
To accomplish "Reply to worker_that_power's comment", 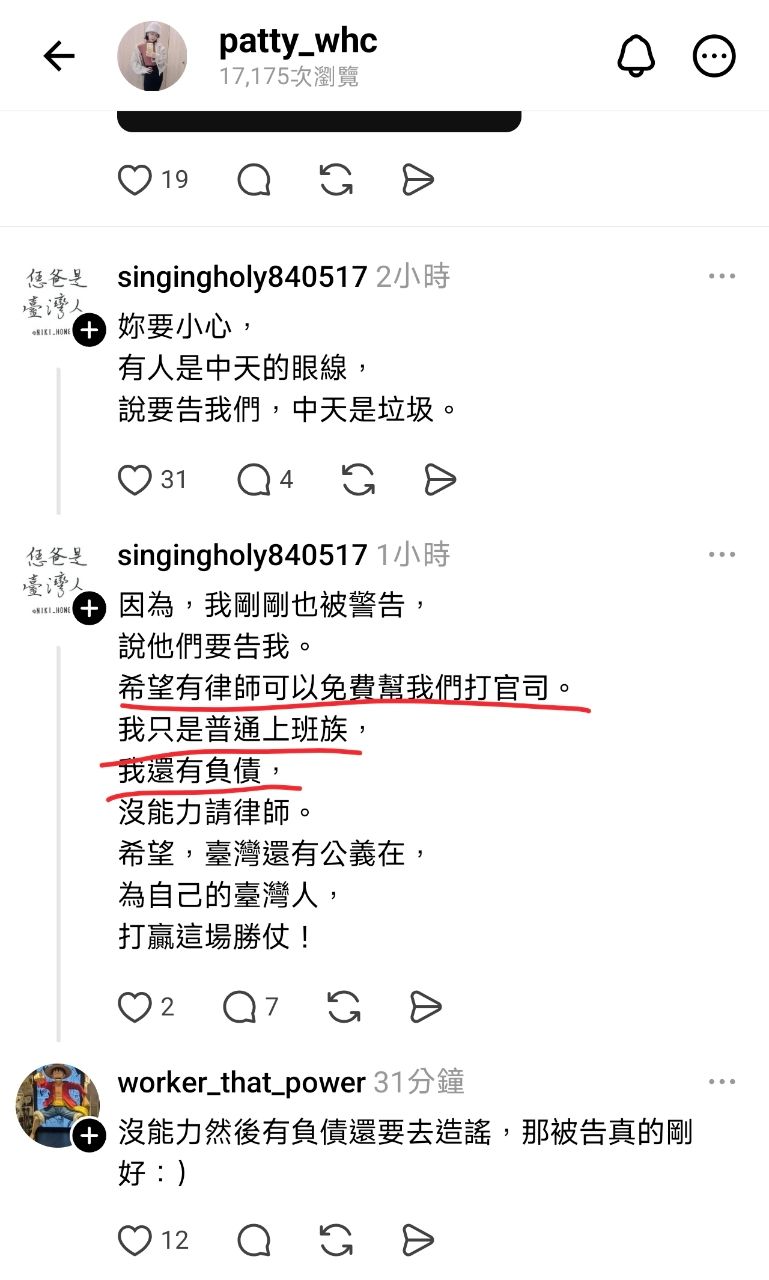I will (254, 1241).
